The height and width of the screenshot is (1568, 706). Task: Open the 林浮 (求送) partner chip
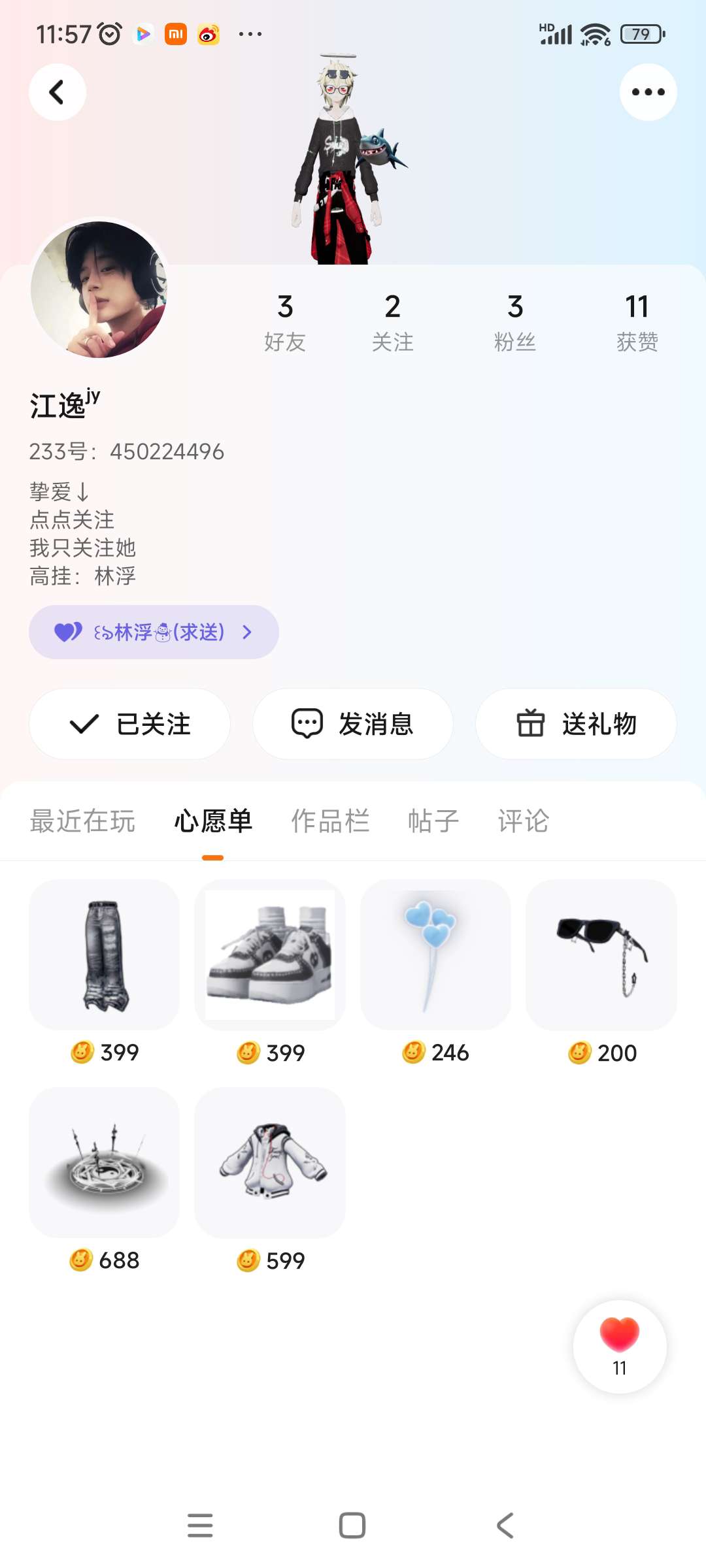click(x=154, y=632)
